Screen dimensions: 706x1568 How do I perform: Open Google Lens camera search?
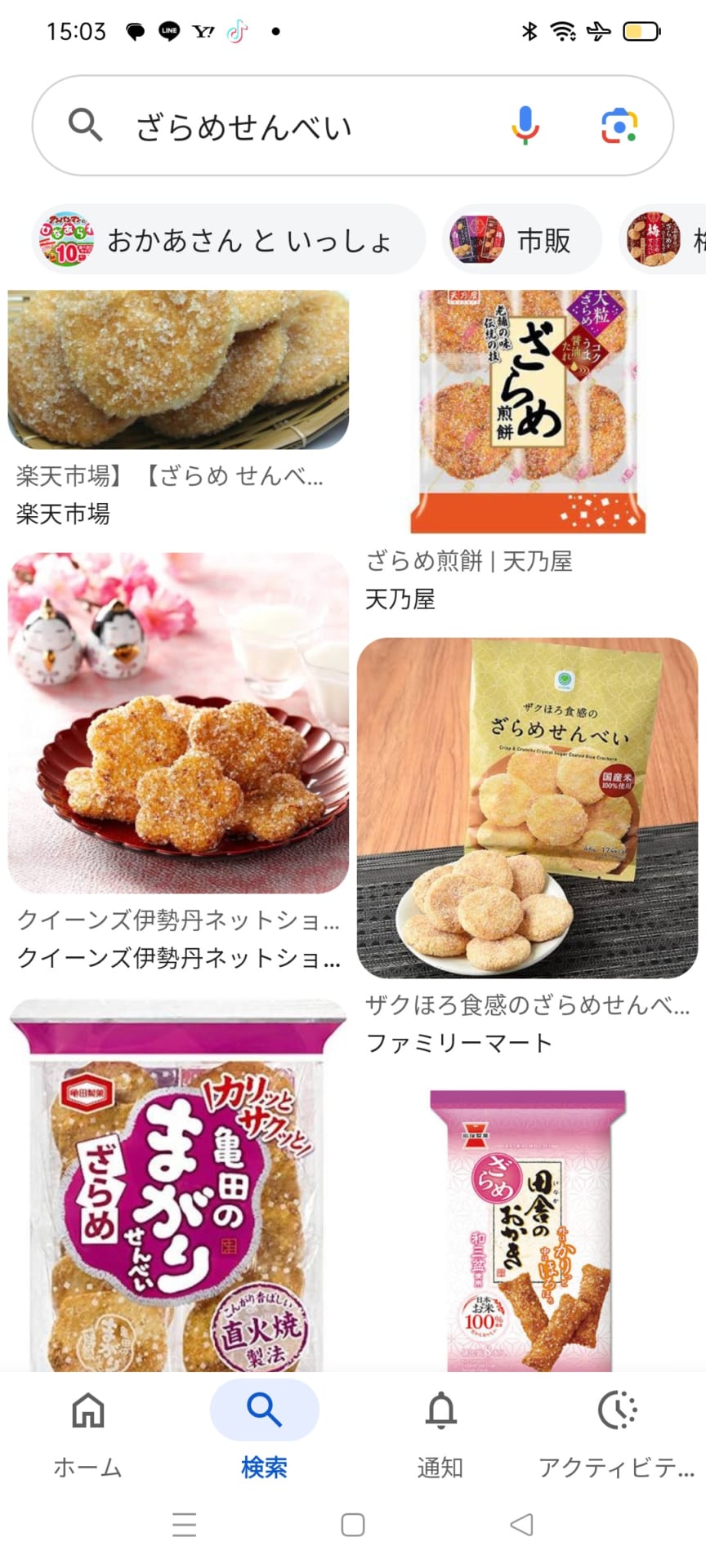(619, 126)
